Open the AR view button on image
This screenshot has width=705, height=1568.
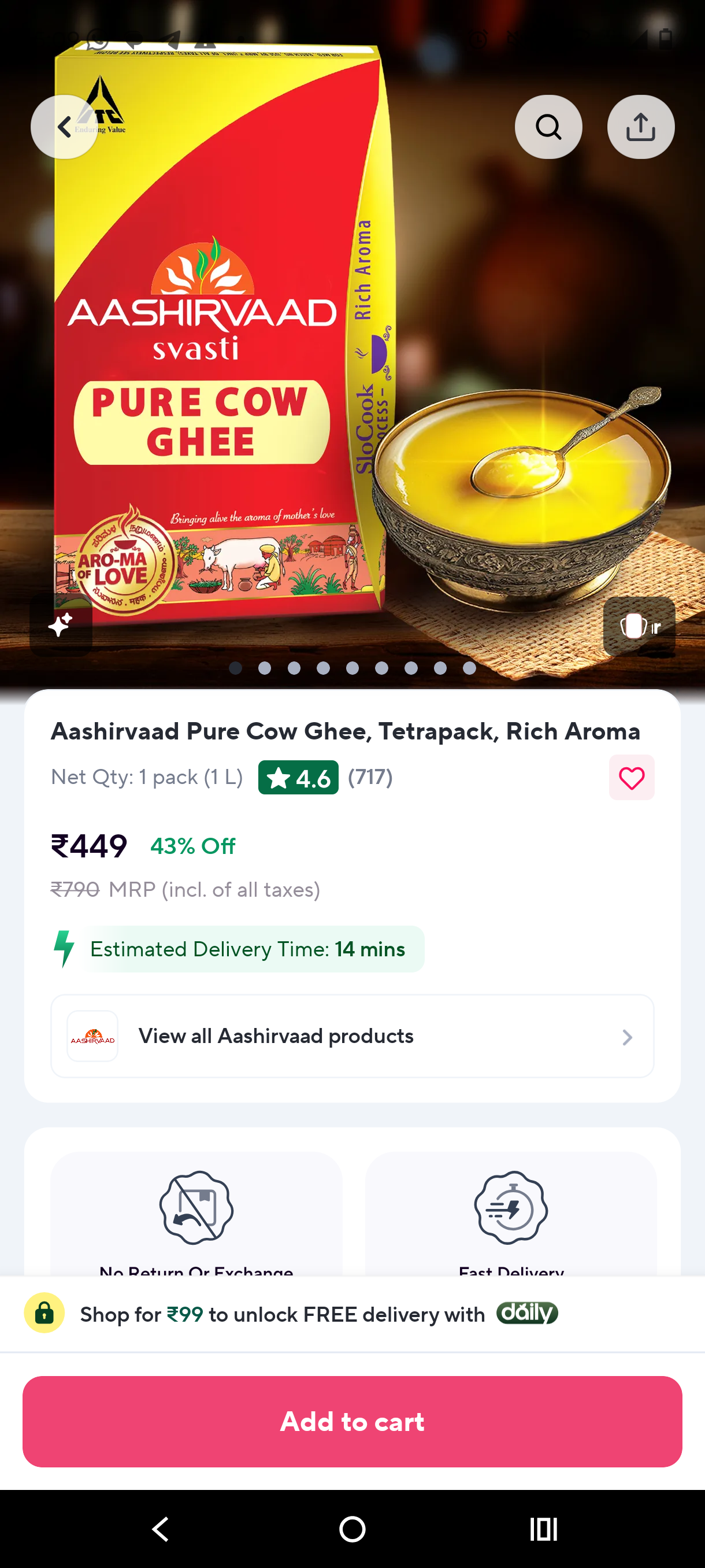tap(639, 626)
